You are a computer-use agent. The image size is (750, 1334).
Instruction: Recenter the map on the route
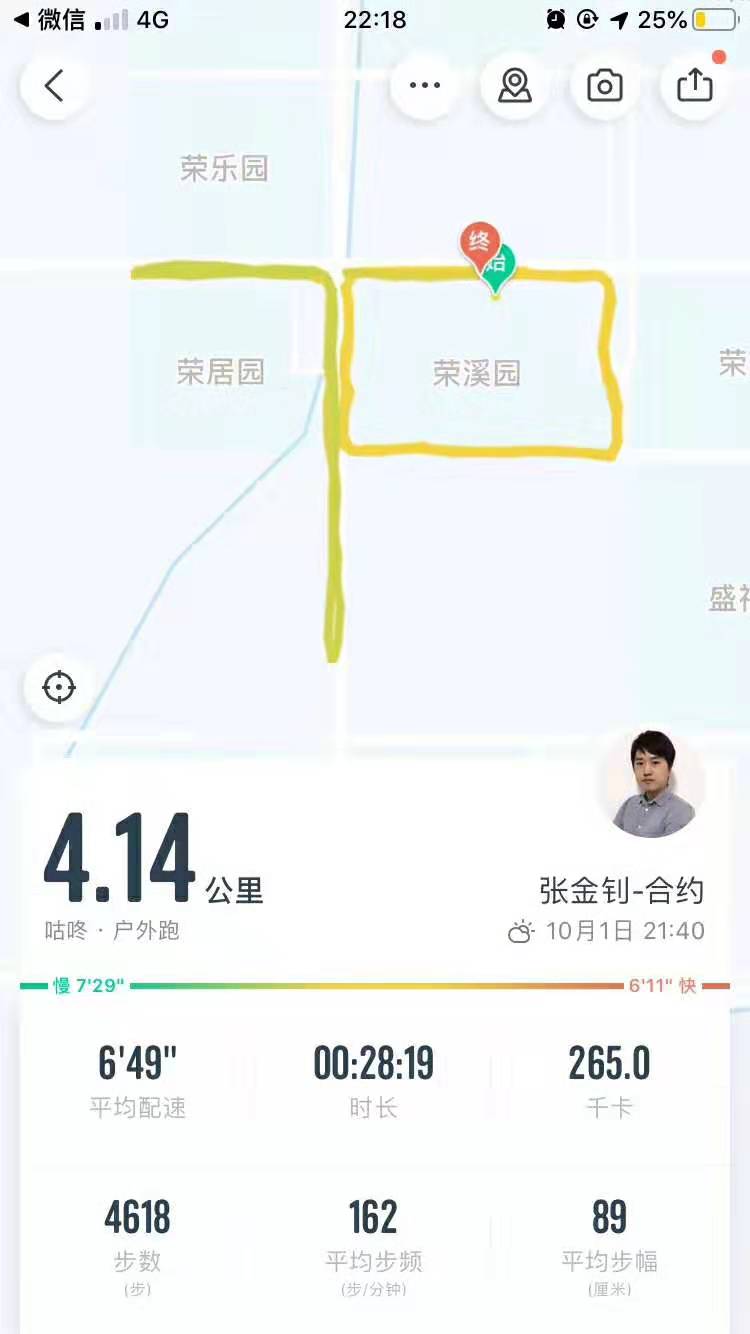click(59, 688)
